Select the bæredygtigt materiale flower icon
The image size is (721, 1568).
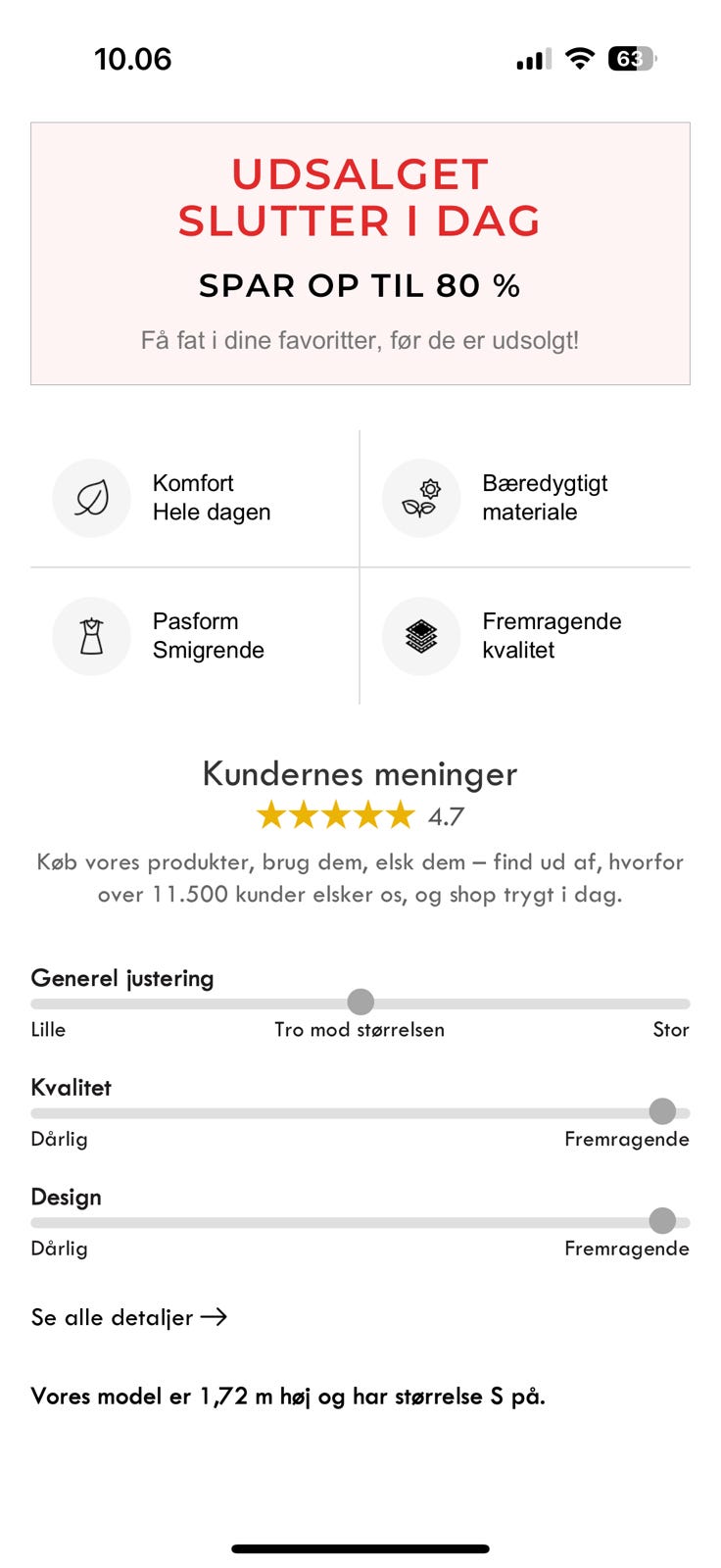pyautogui.click(x=420, y=498)
